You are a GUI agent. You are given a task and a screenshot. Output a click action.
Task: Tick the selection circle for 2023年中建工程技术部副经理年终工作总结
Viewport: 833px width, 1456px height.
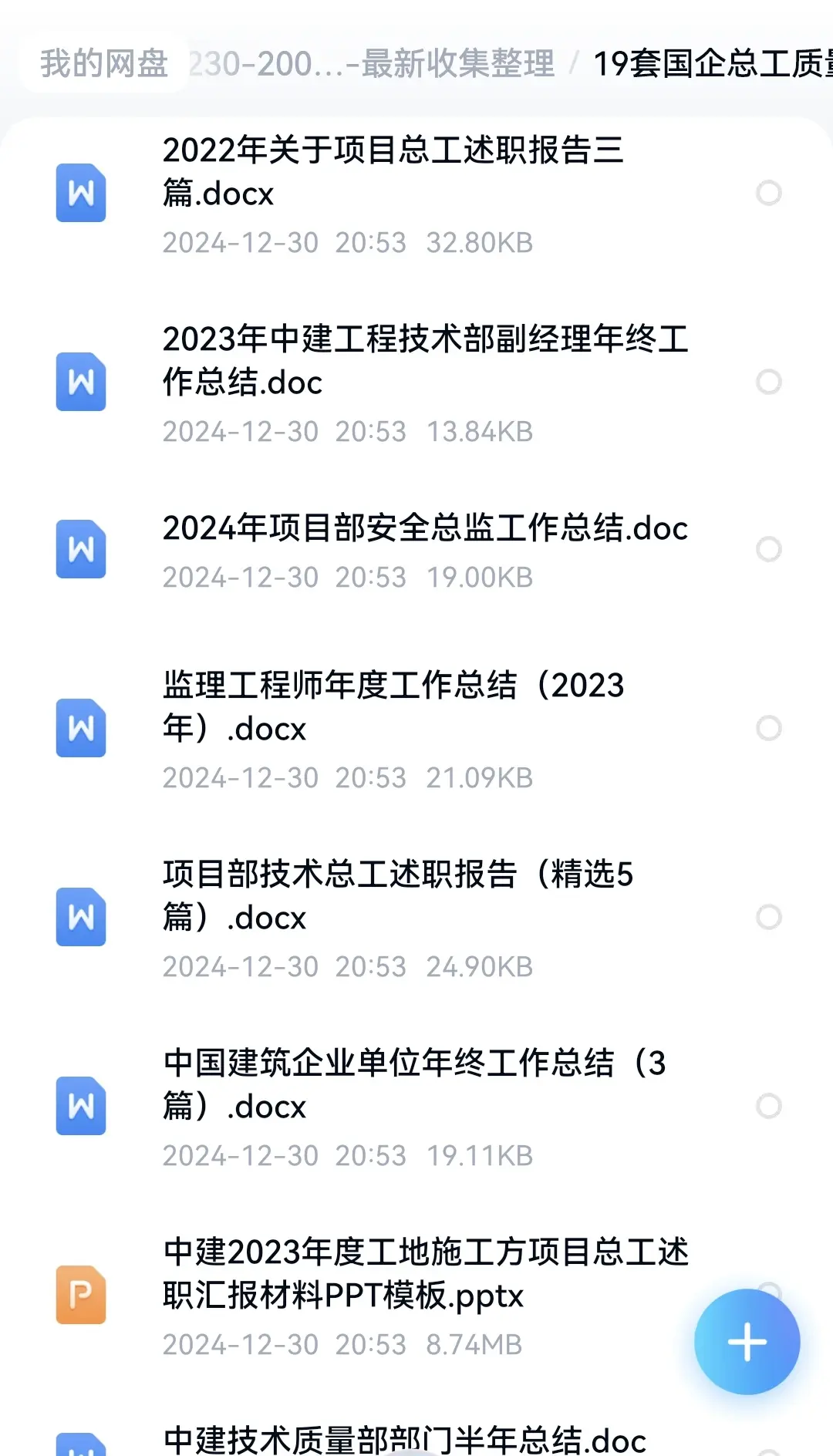(769, 382)
